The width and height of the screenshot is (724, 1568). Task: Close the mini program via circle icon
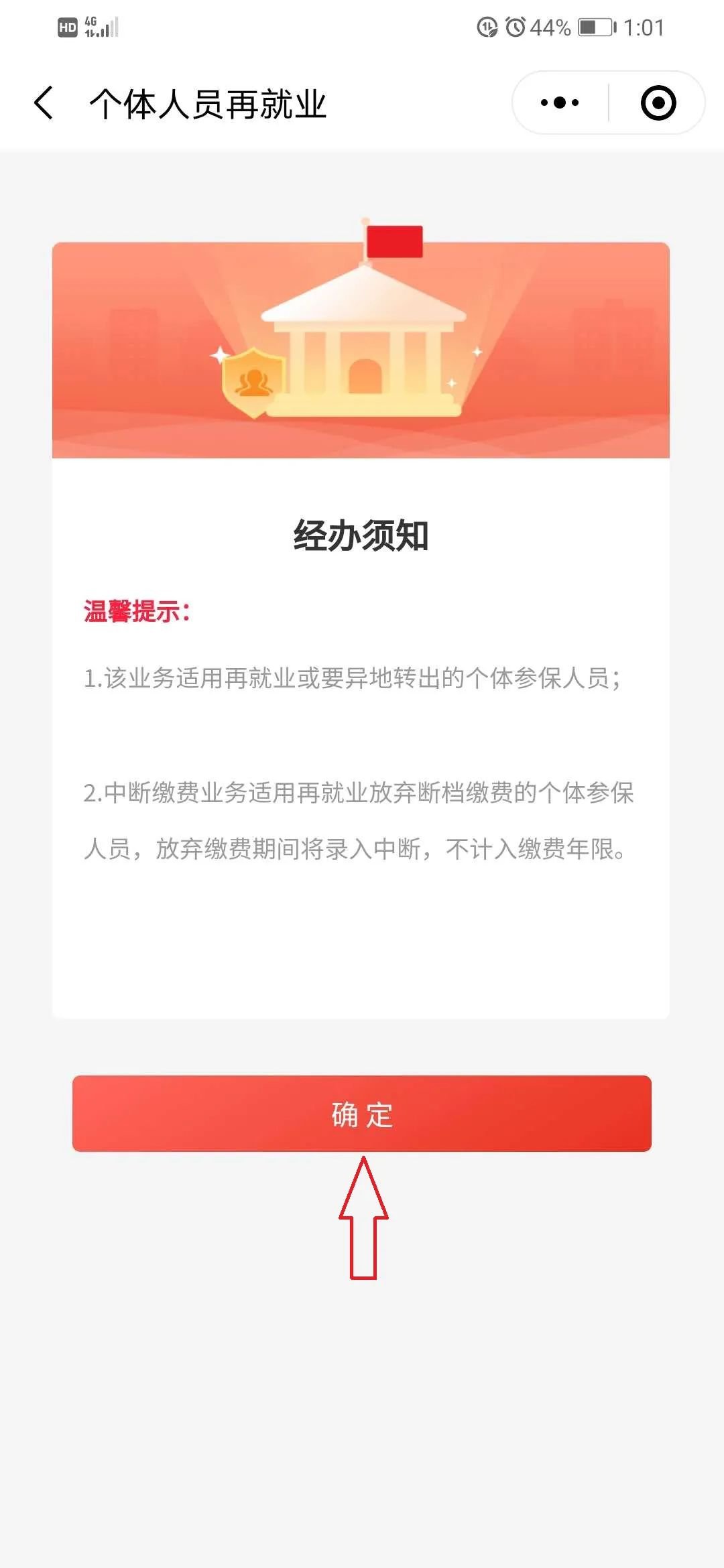pos(658,103)
